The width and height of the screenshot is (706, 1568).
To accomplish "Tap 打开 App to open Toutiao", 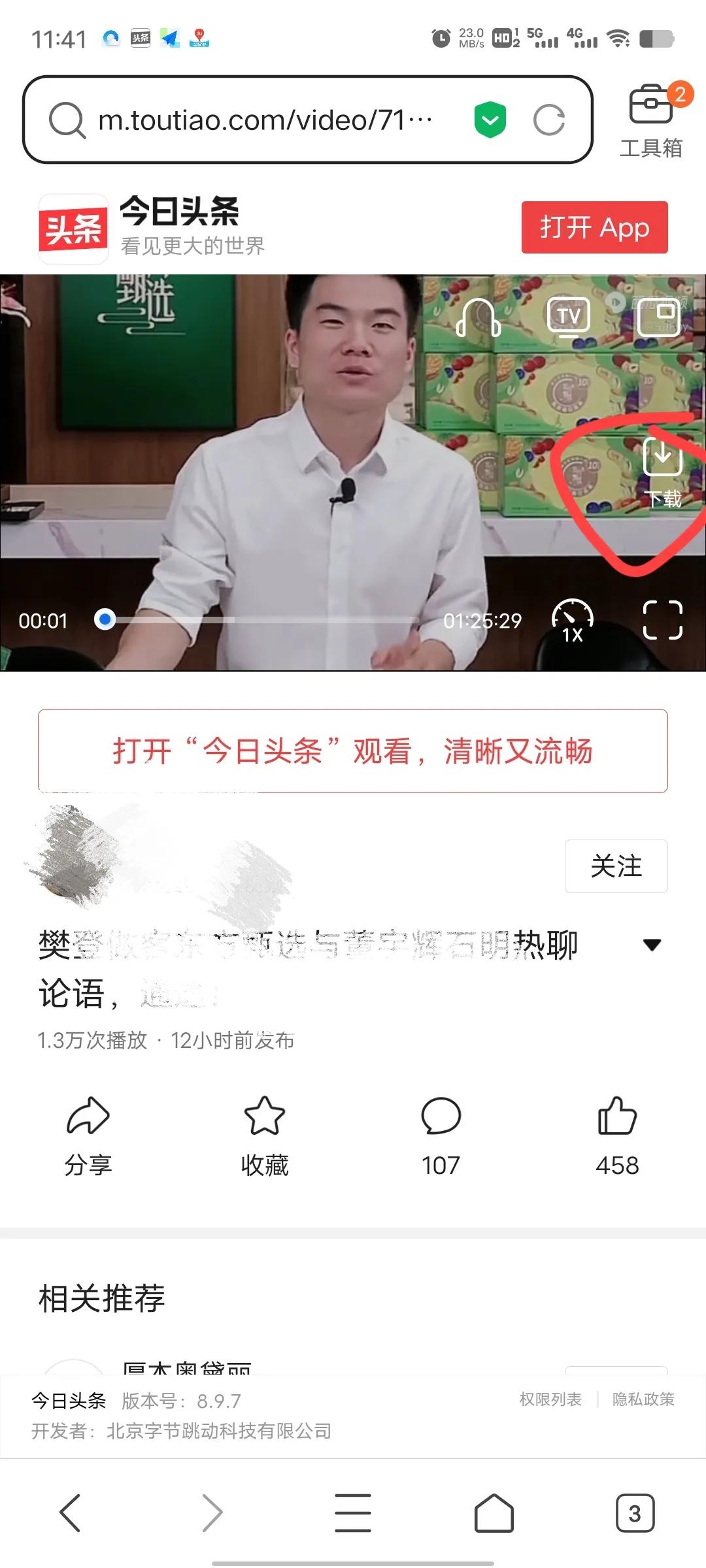I will [594, 227].
